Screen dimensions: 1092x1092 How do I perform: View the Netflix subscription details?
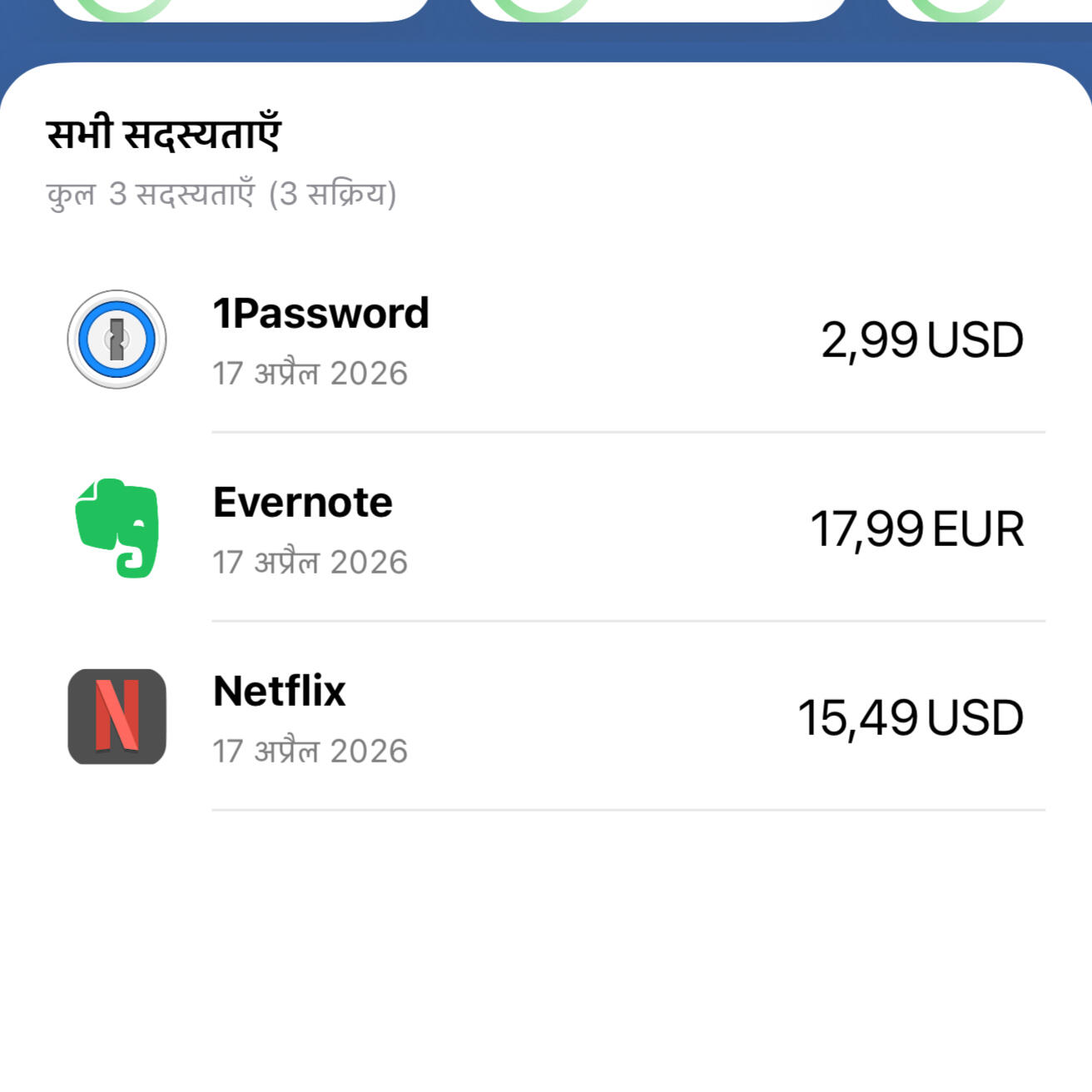(x=545, y=717)
